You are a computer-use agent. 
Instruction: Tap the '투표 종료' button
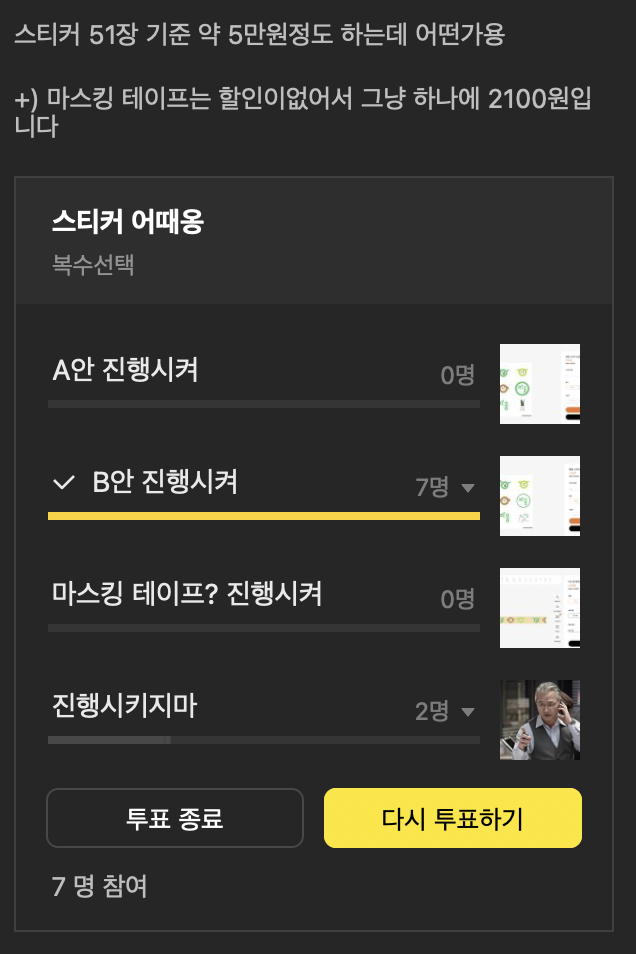pyautogui.click(x=175, y=818)
